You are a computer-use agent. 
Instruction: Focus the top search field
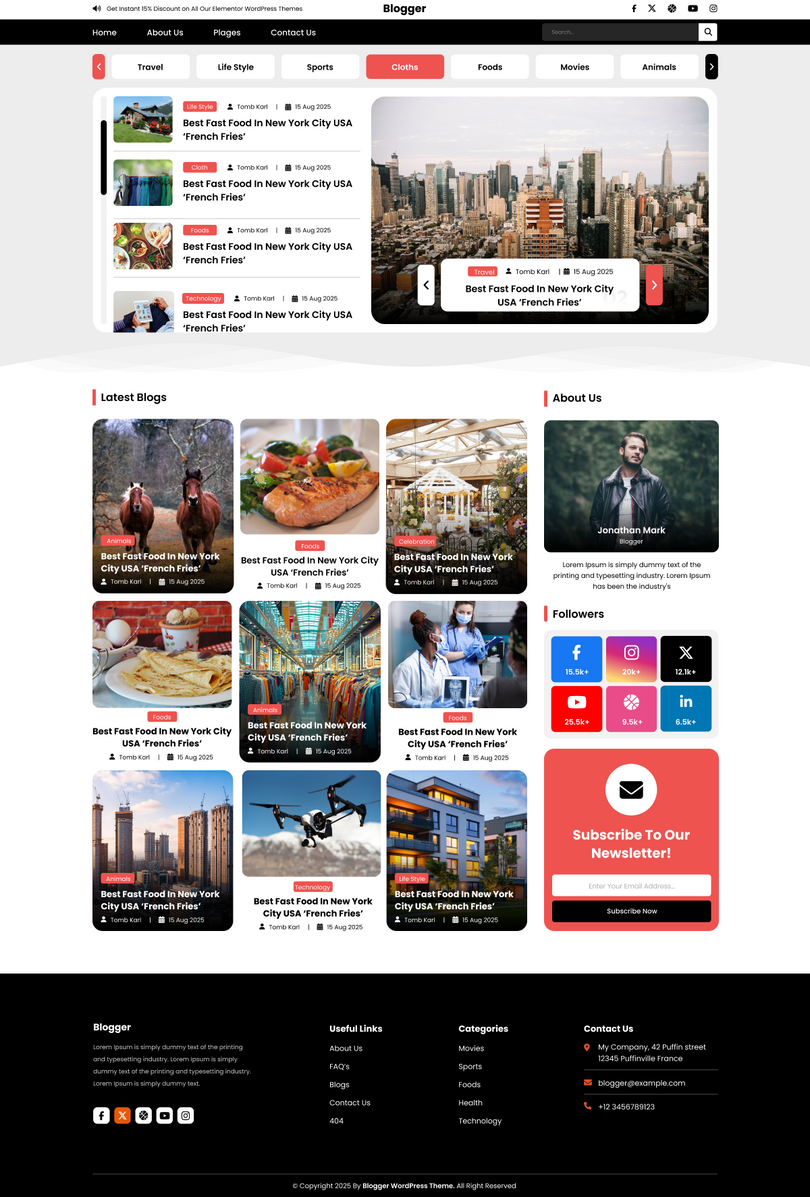(x=620, y=32)
